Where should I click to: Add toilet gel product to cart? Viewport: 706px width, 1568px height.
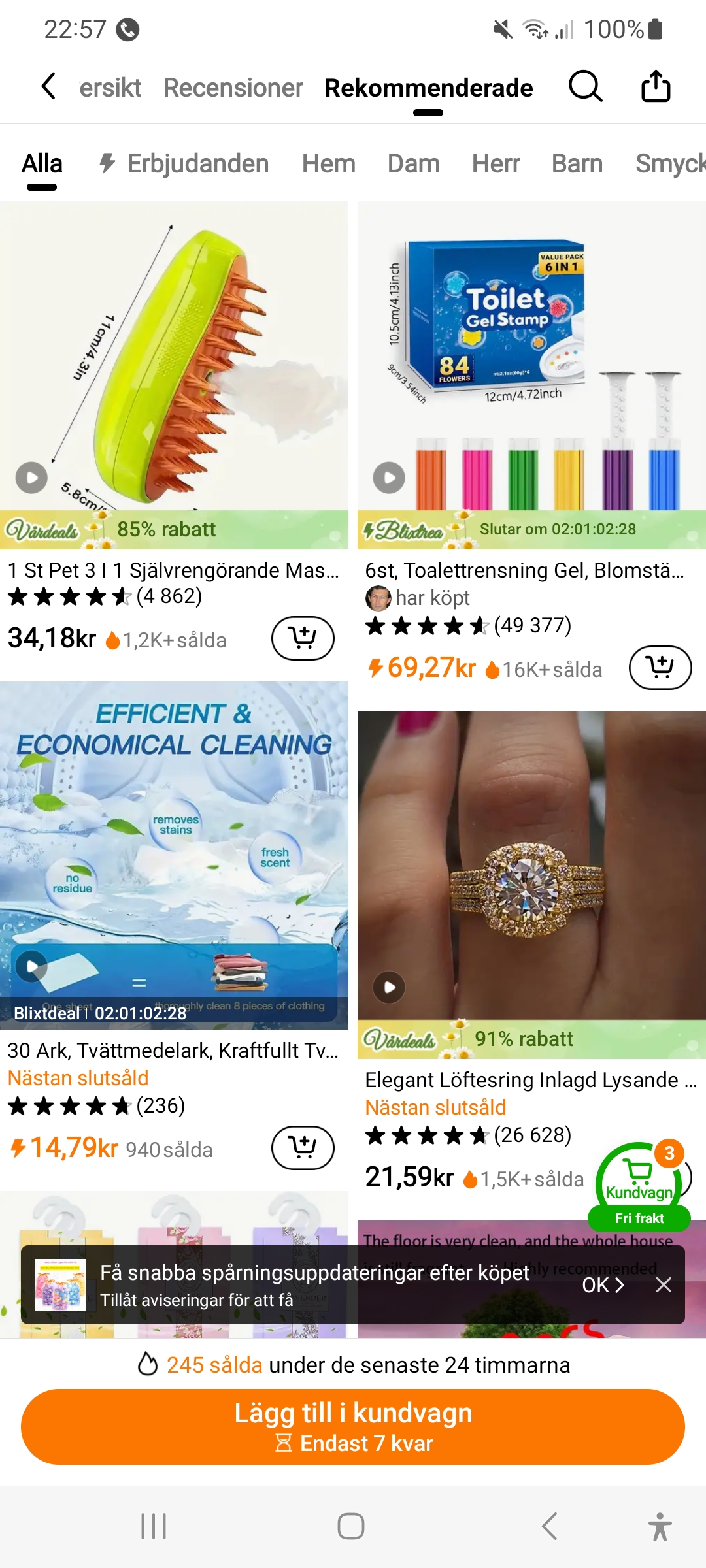coord(660,667)
